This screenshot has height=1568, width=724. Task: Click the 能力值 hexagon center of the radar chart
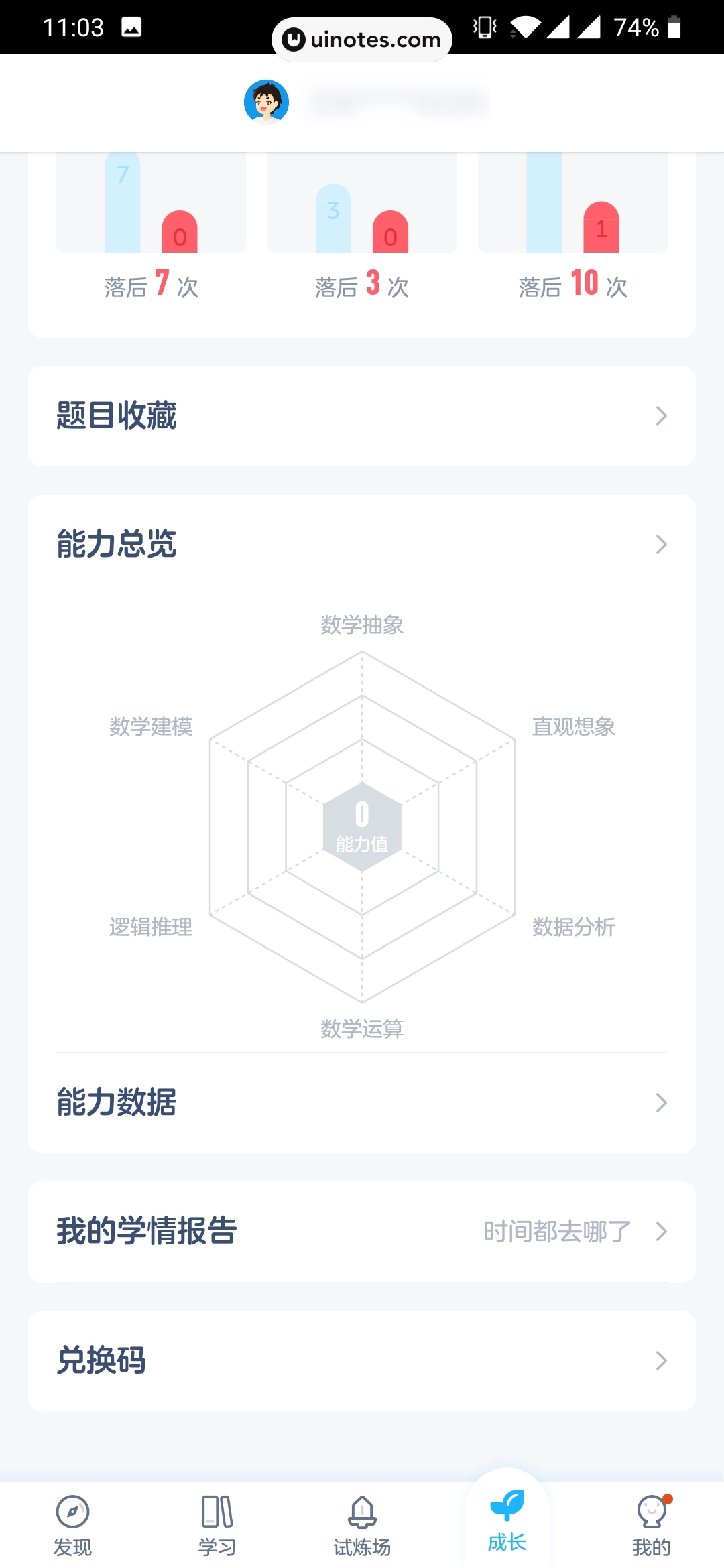[x=362, y=828]
